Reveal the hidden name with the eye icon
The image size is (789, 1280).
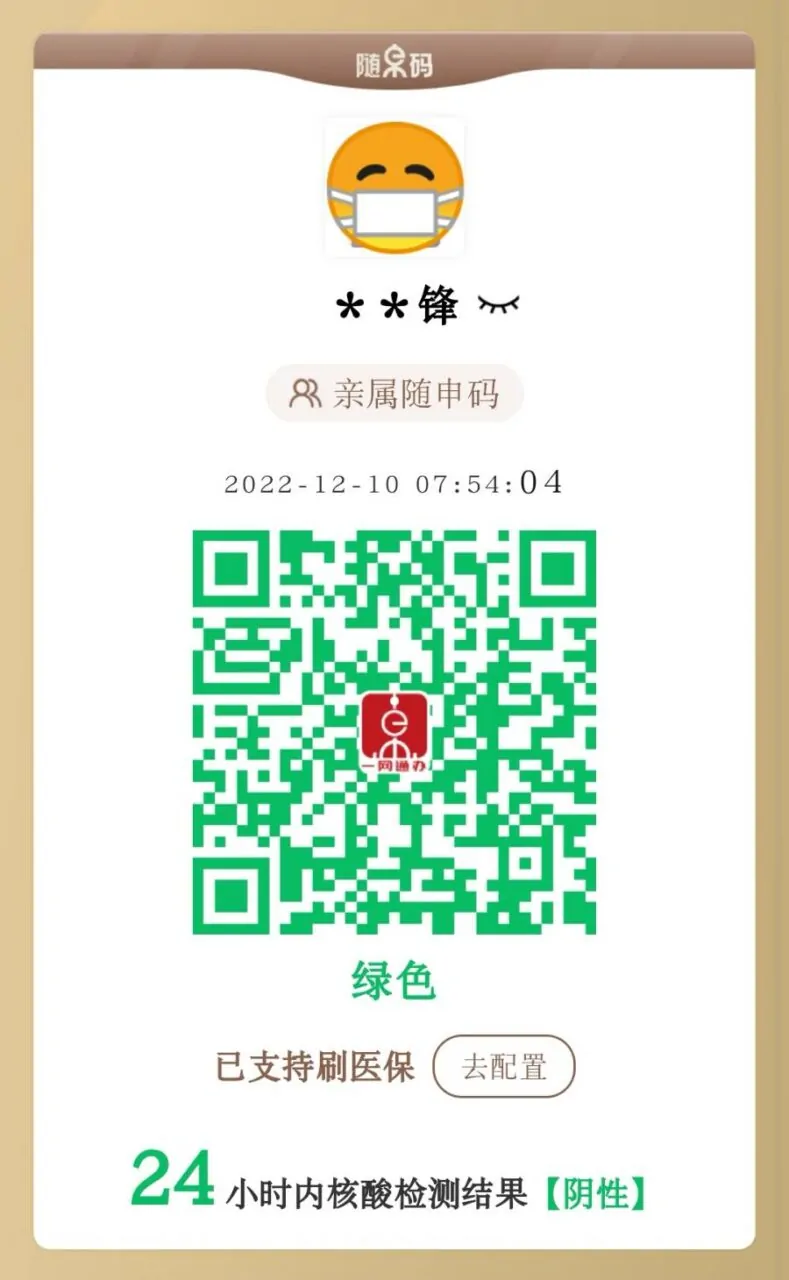(498, 306)
